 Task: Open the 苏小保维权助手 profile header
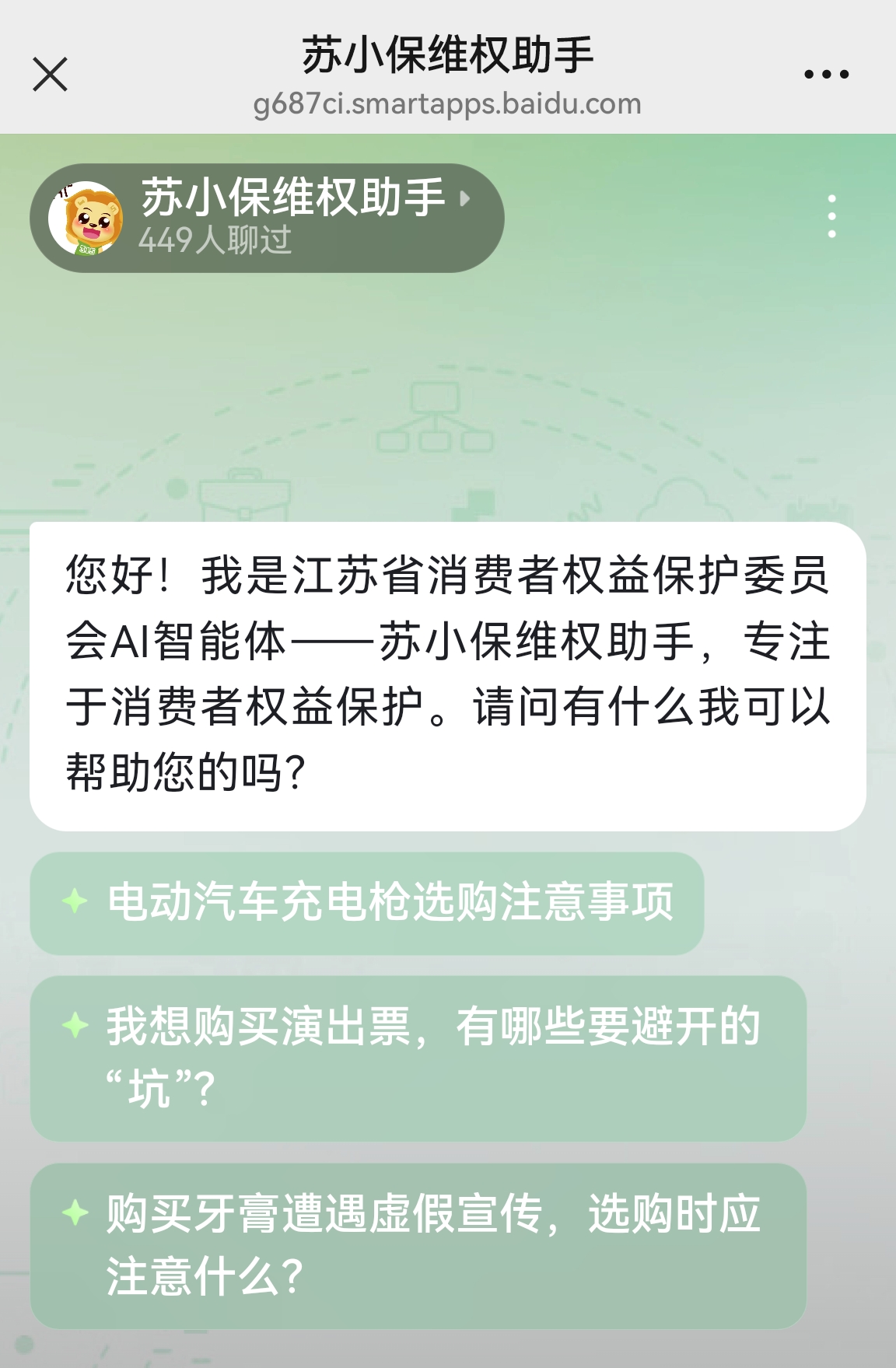[267, 218]
